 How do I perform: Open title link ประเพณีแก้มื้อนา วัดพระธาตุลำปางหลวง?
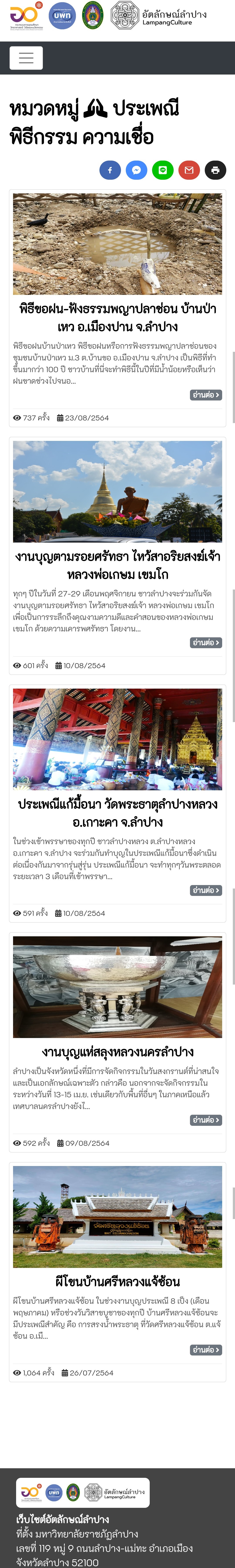click(117, 813)
